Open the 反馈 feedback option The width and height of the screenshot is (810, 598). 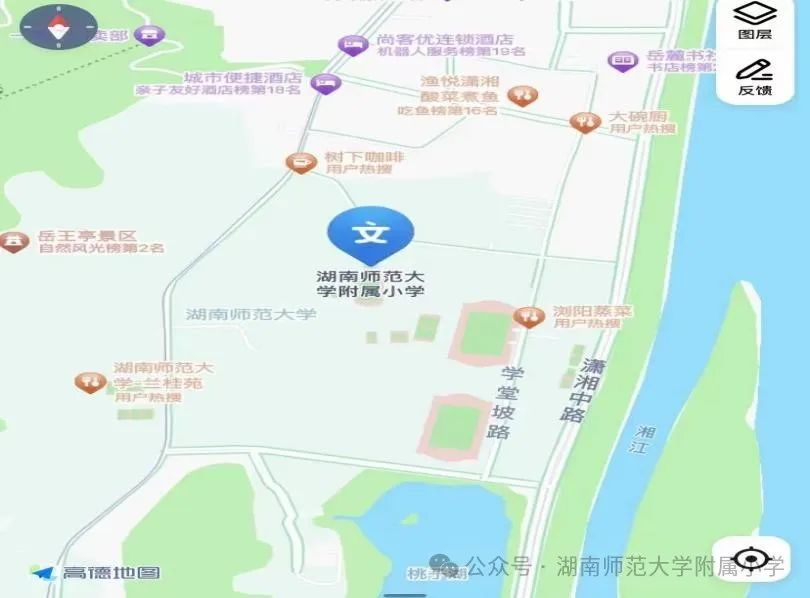[755, 76]
